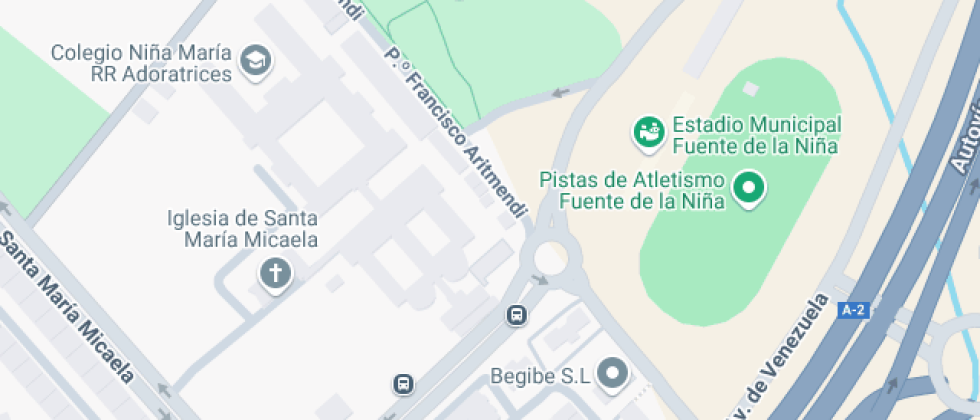Tap the Pistas de Atletismo location pin

click(748, 187)
